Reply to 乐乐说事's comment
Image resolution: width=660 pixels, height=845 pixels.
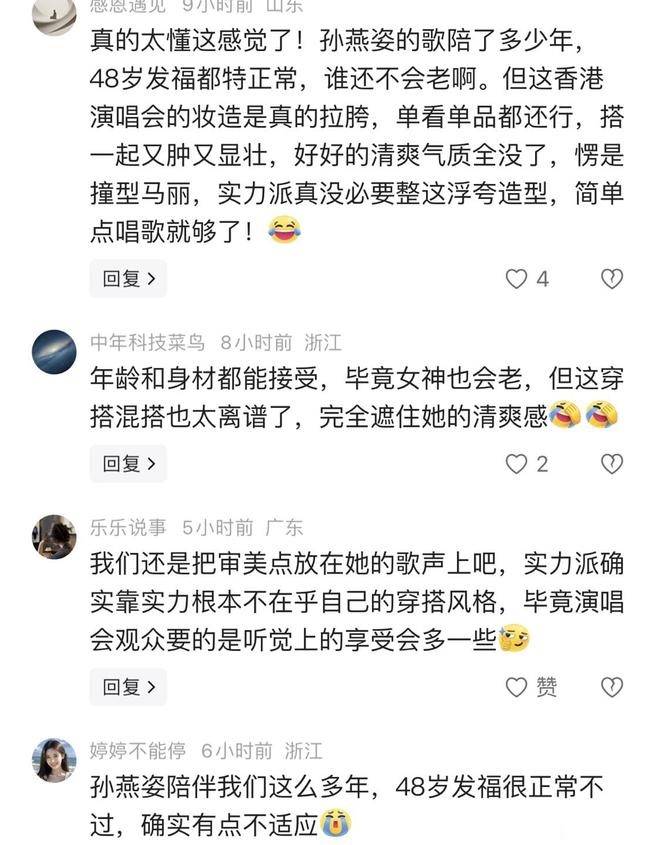pyautogui.click(x=128, y=687)
